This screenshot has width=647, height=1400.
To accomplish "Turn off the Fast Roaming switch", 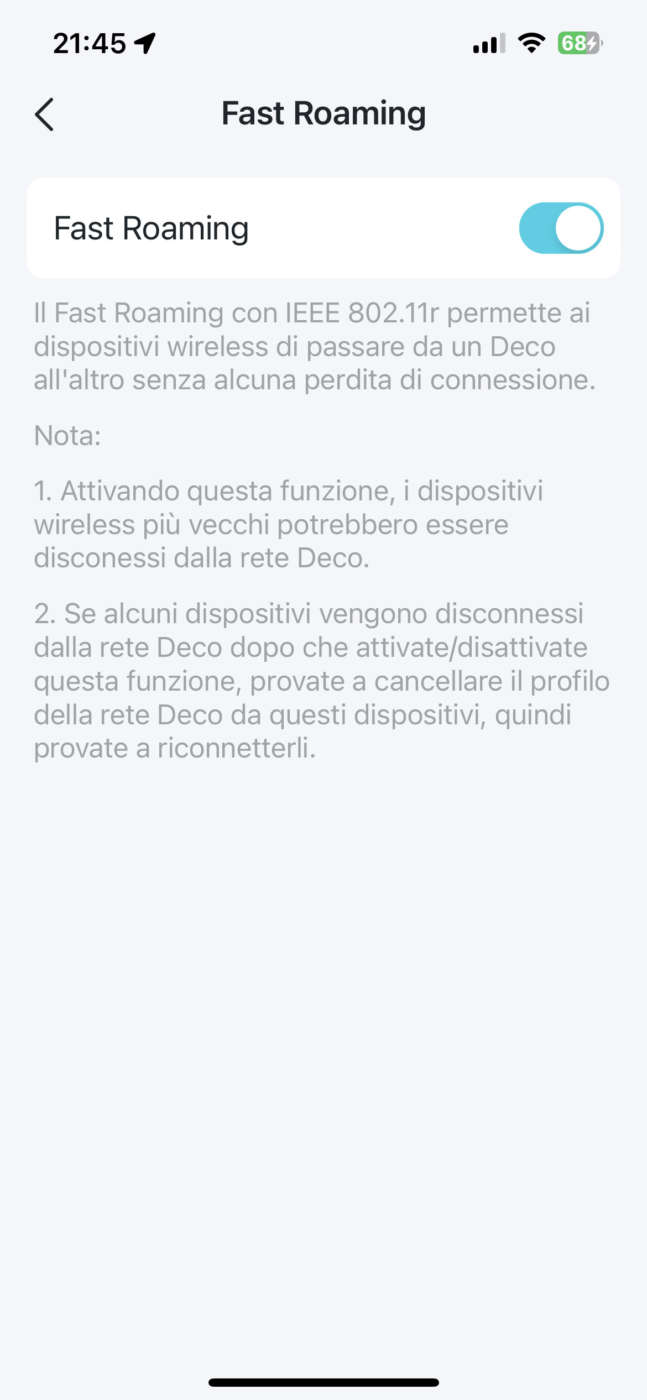I will click(x=560, y=228).
